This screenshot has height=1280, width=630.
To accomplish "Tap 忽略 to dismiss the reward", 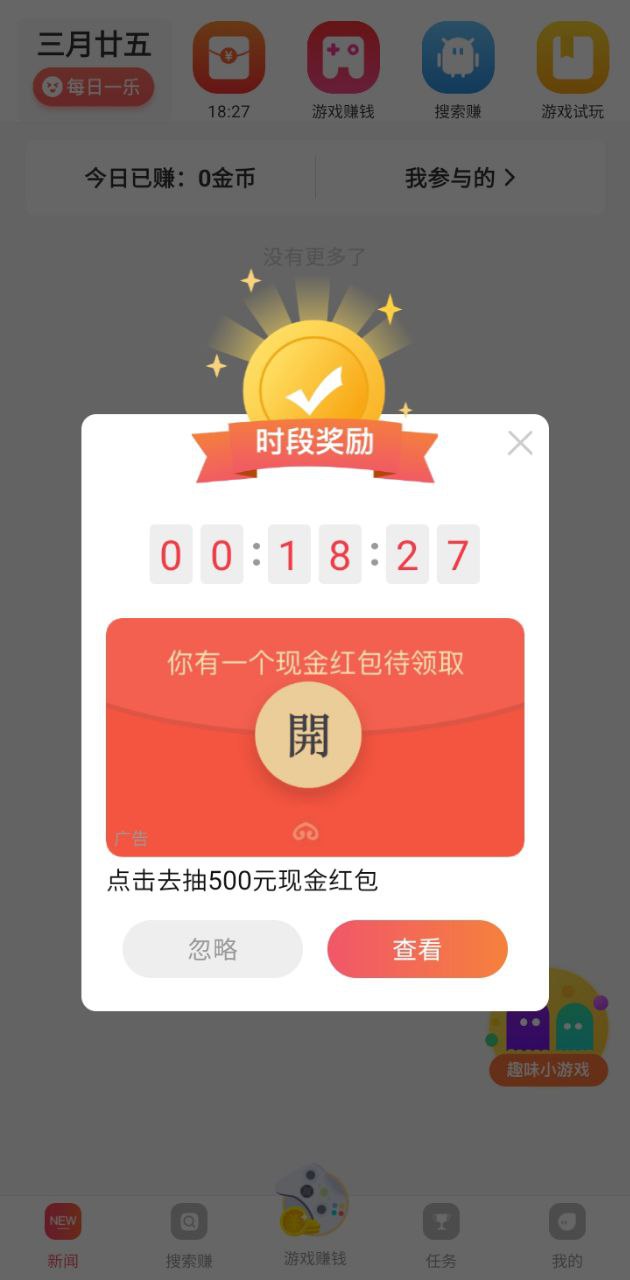I will (212, 949).
